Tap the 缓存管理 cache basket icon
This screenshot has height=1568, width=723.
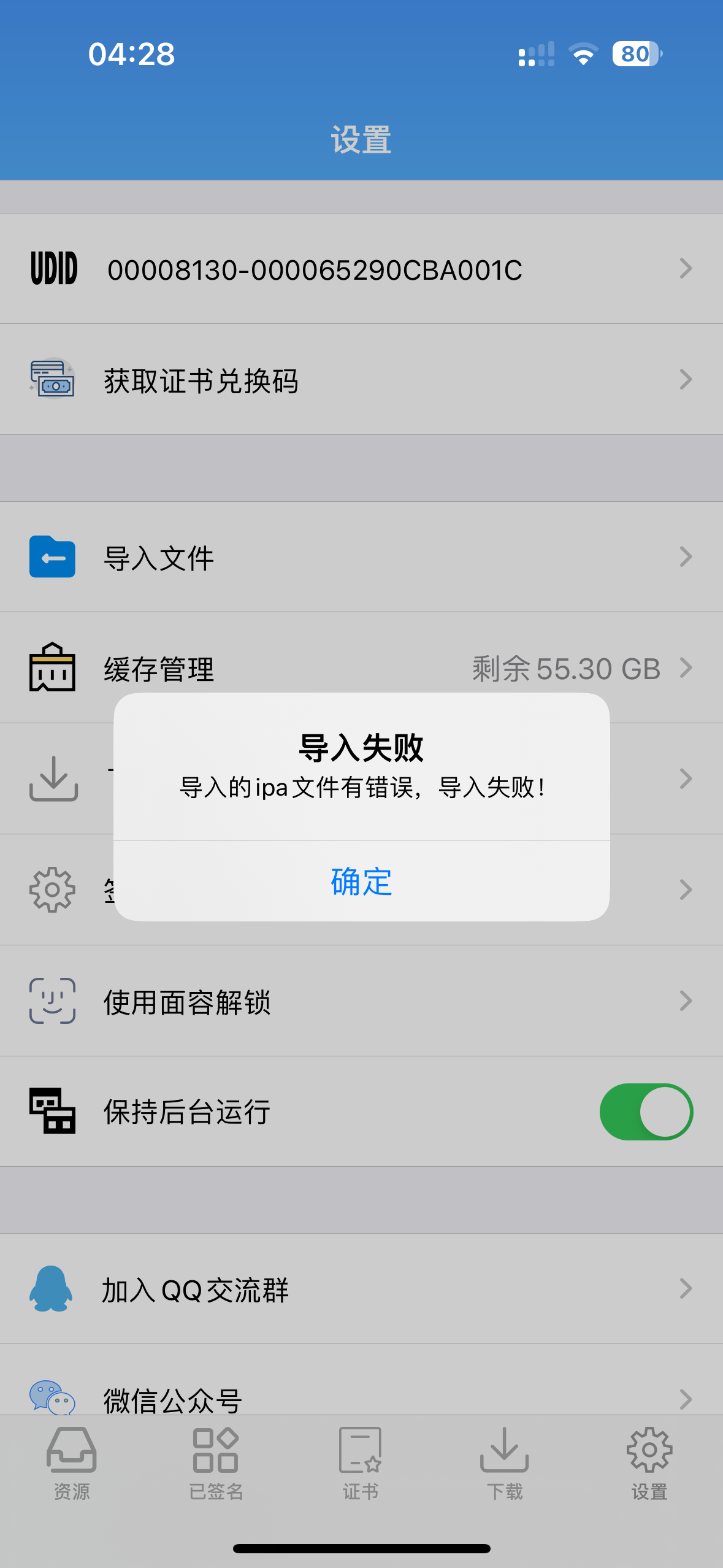pos(52,669)
